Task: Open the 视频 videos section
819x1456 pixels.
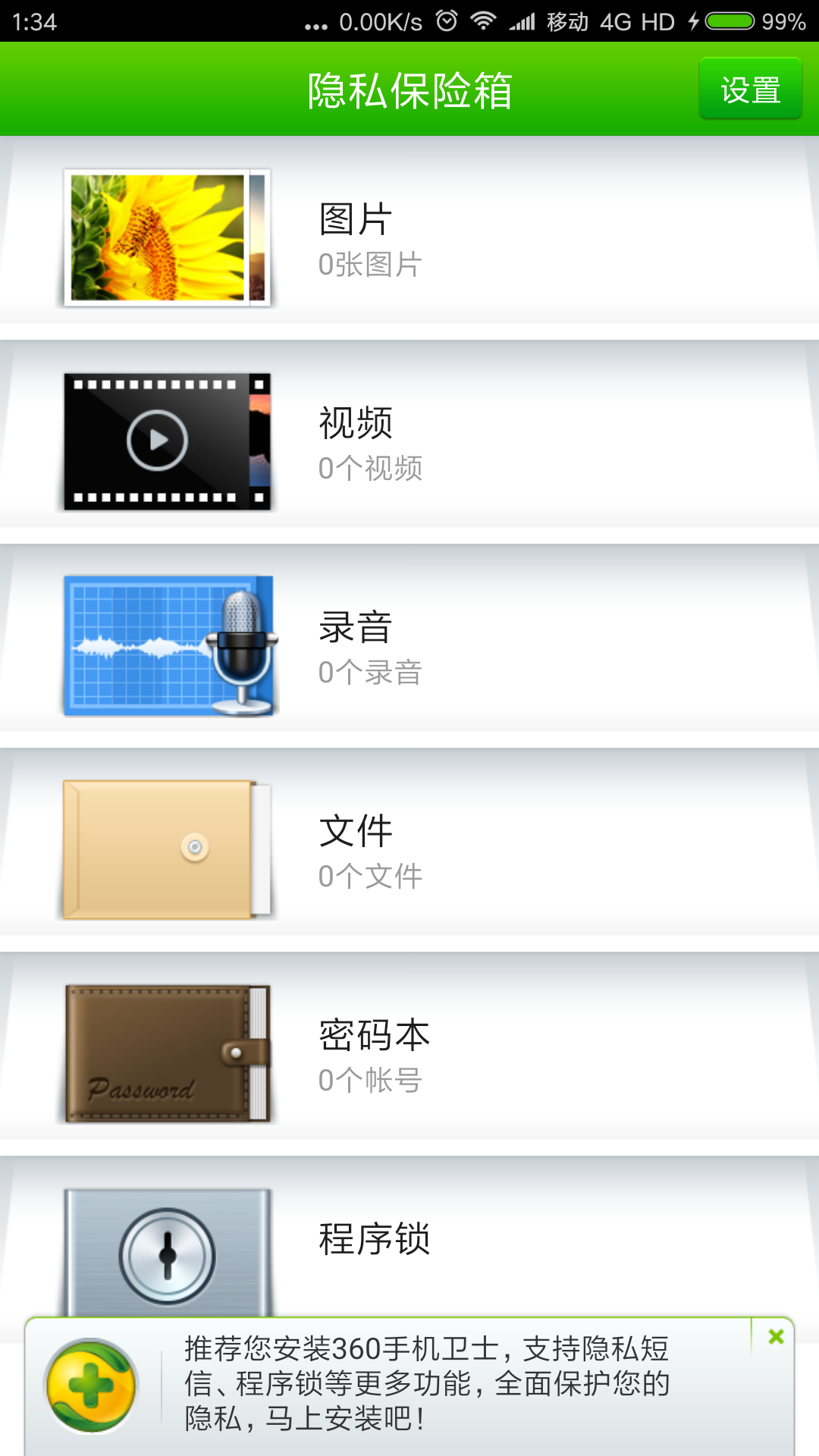Action: 409,435
